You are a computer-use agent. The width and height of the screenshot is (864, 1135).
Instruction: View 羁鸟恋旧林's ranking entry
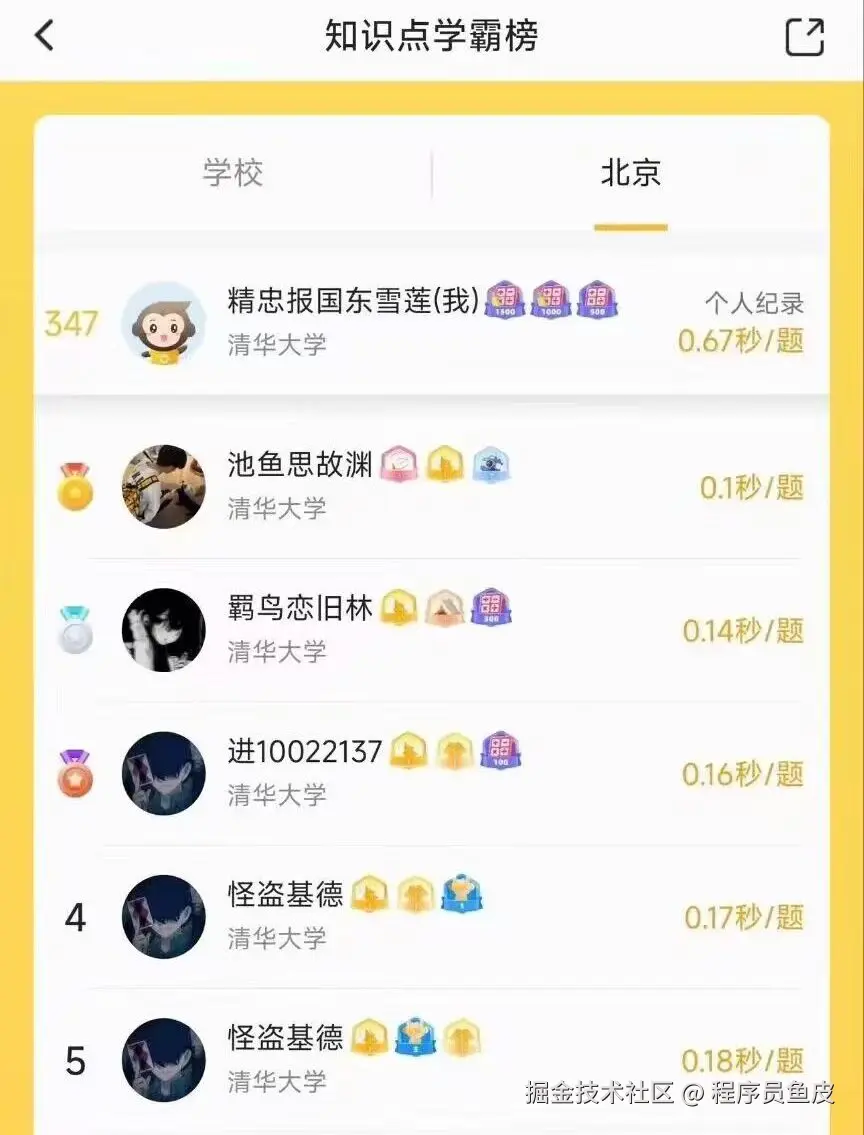430,630
